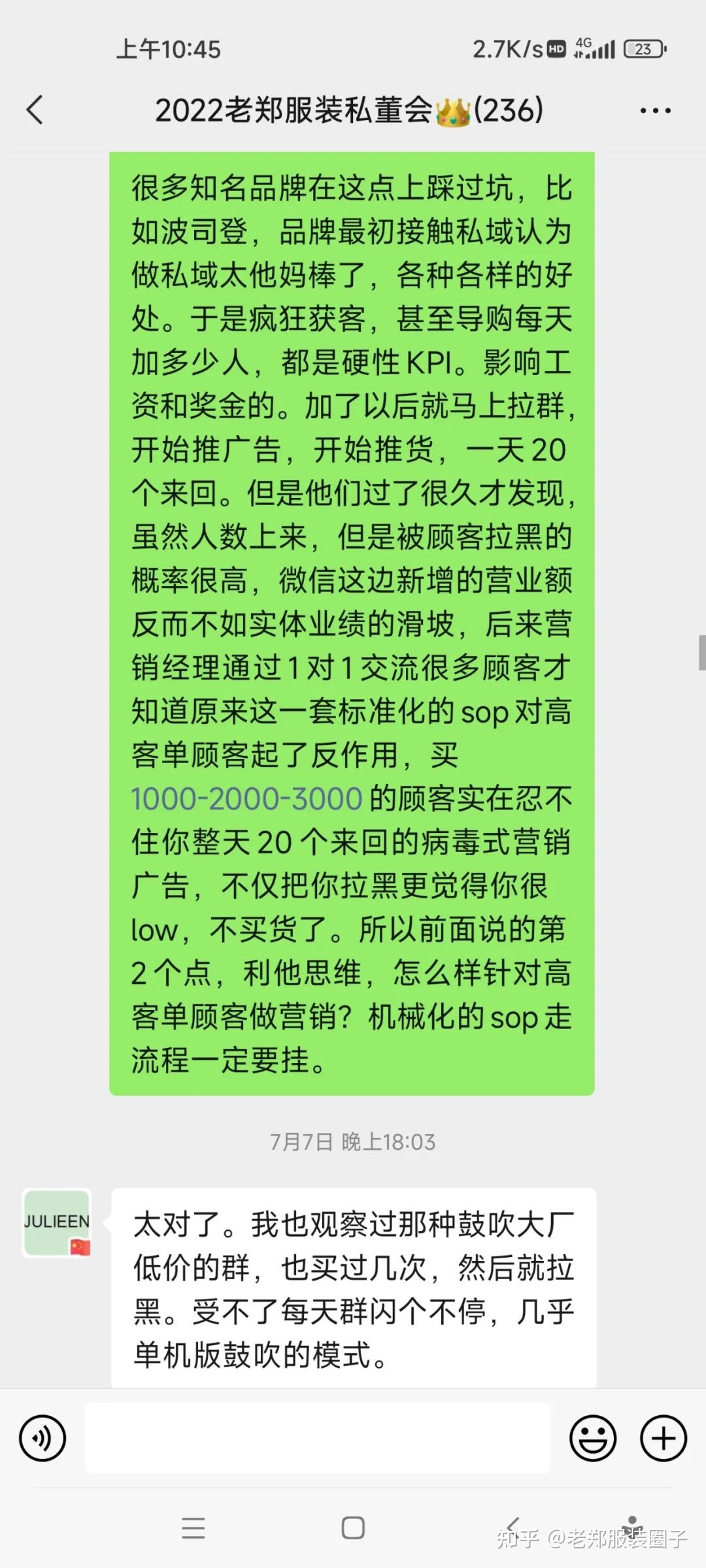Switch to voice message input
The image size is (706, 1568).
[42, 1438]
